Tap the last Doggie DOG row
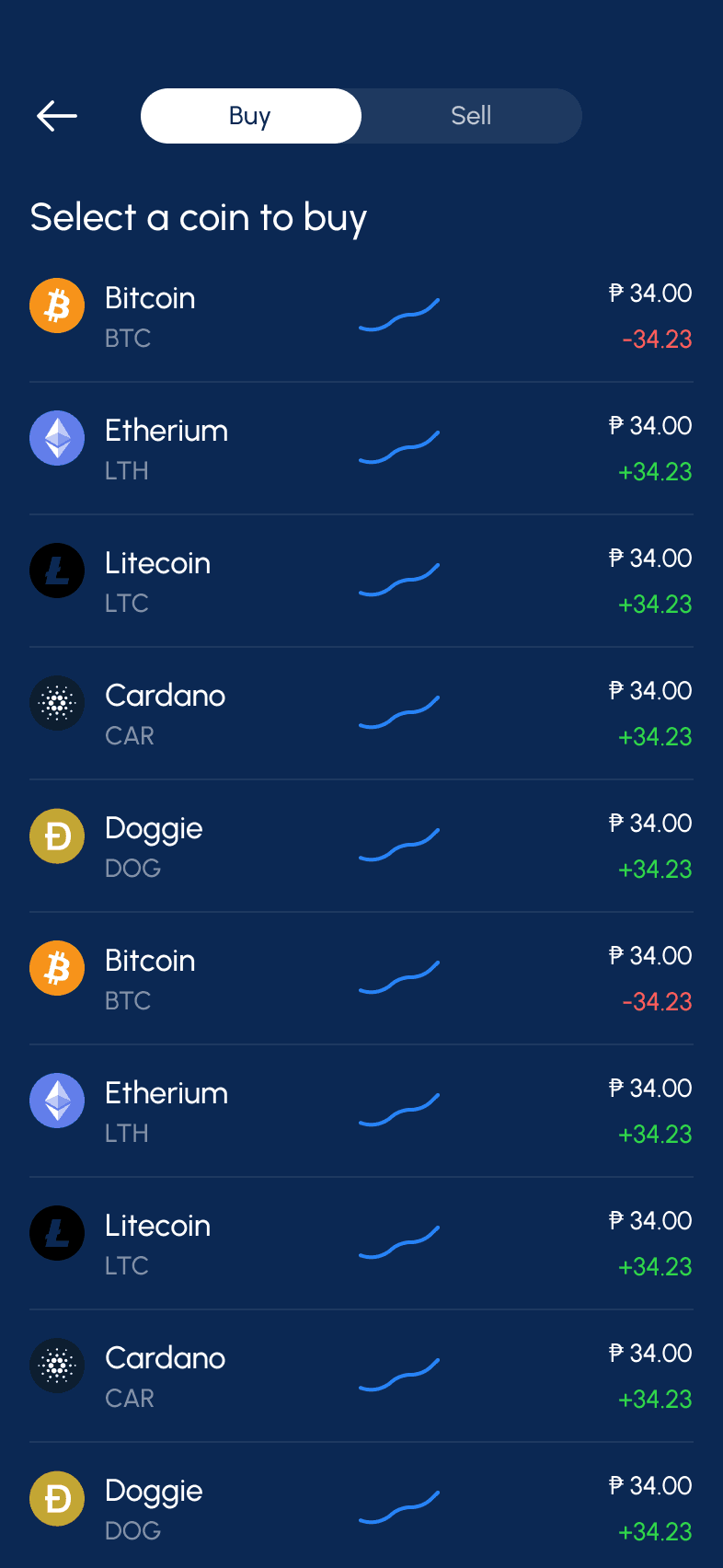Viewport: 723px width, 1568px height. click(x=361, y=1509)
